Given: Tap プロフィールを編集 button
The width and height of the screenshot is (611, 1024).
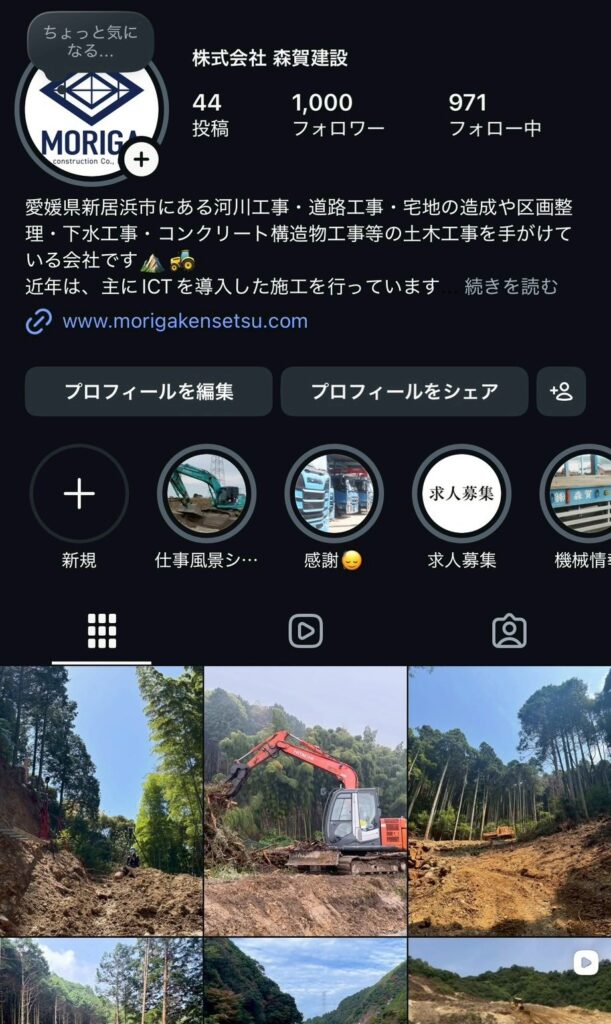Looking at the screenshot, I should click(148, 391).
